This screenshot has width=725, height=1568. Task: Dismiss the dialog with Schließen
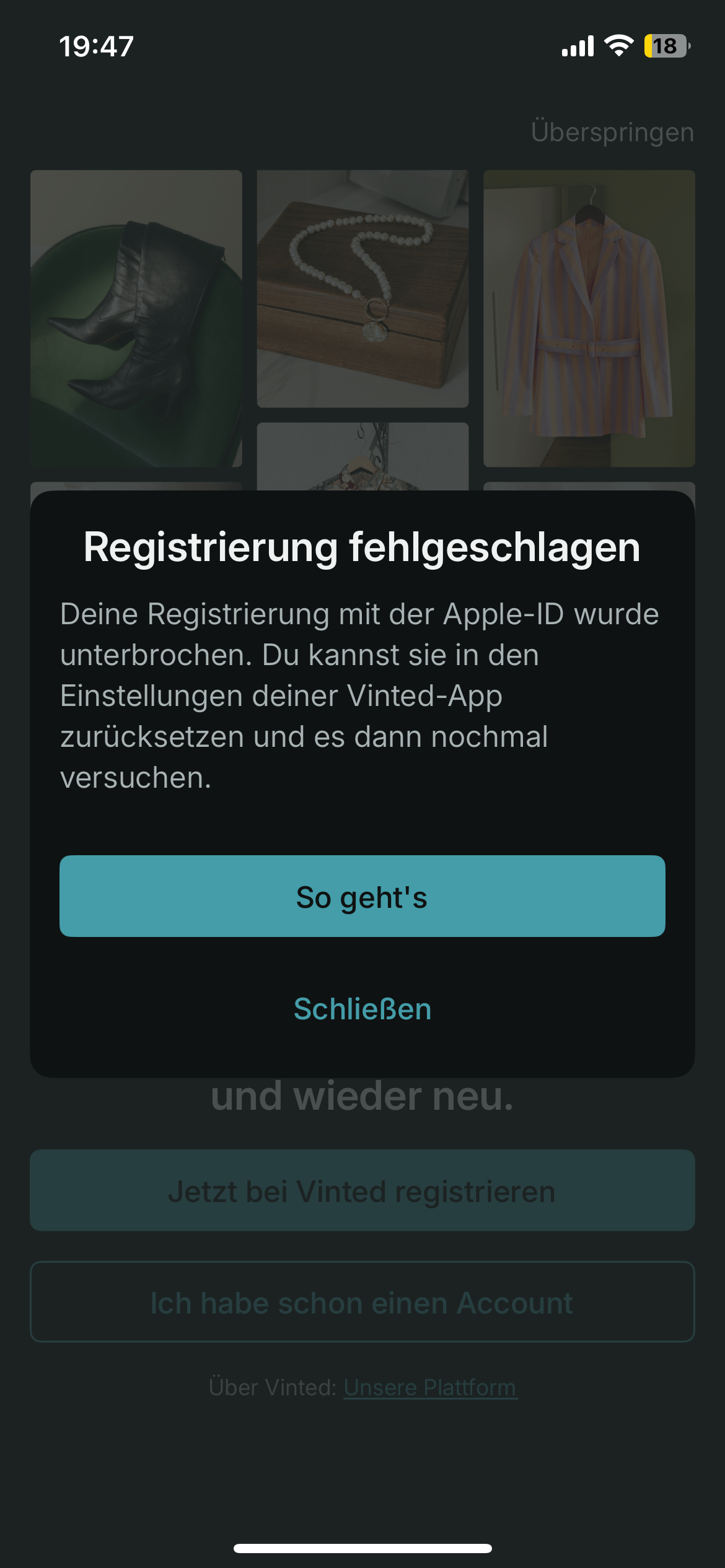[x=362, y=1009]
